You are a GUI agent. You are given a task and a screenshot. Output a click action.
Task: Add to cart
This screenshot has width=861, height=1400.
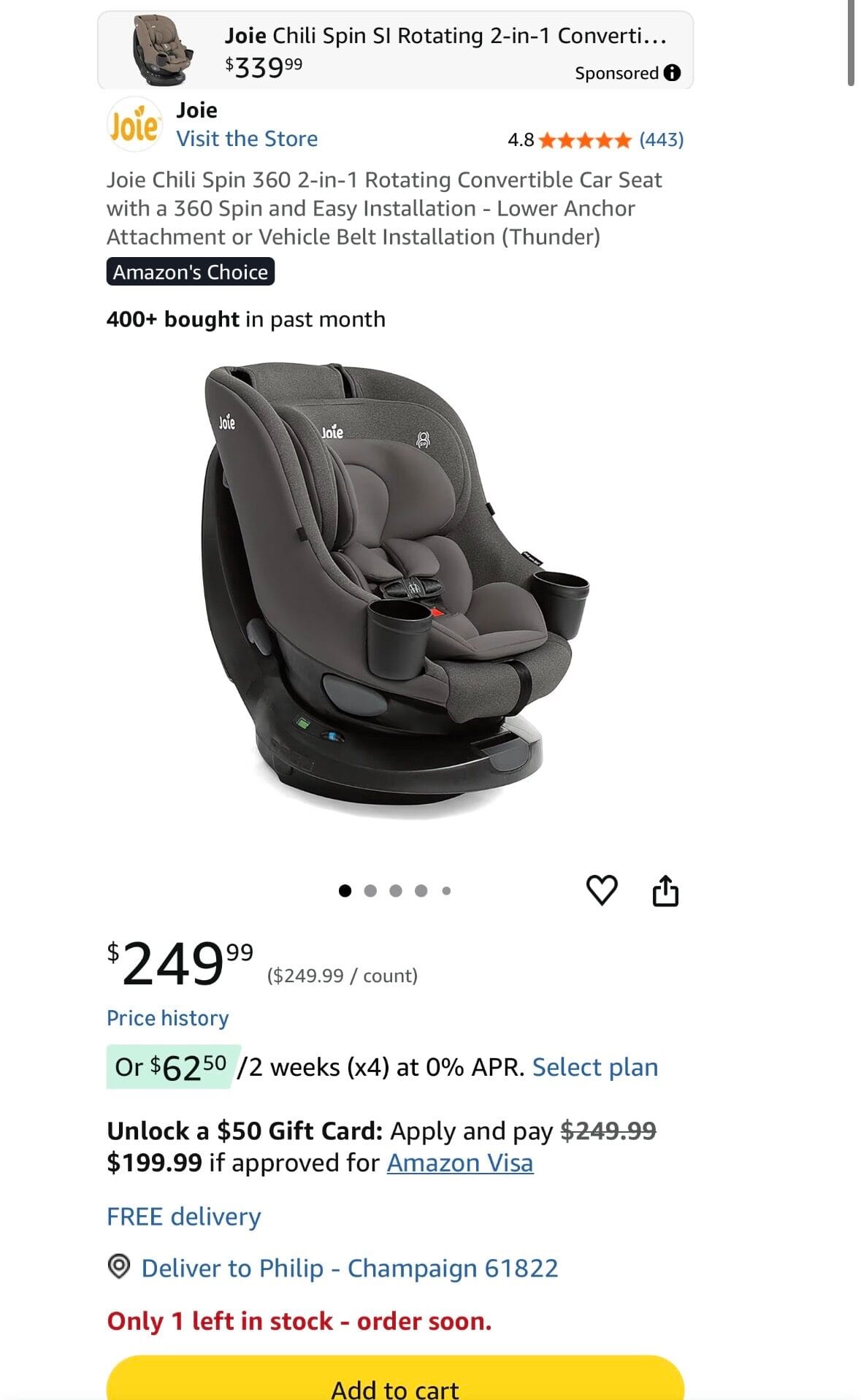click(x=395, y=1380)
